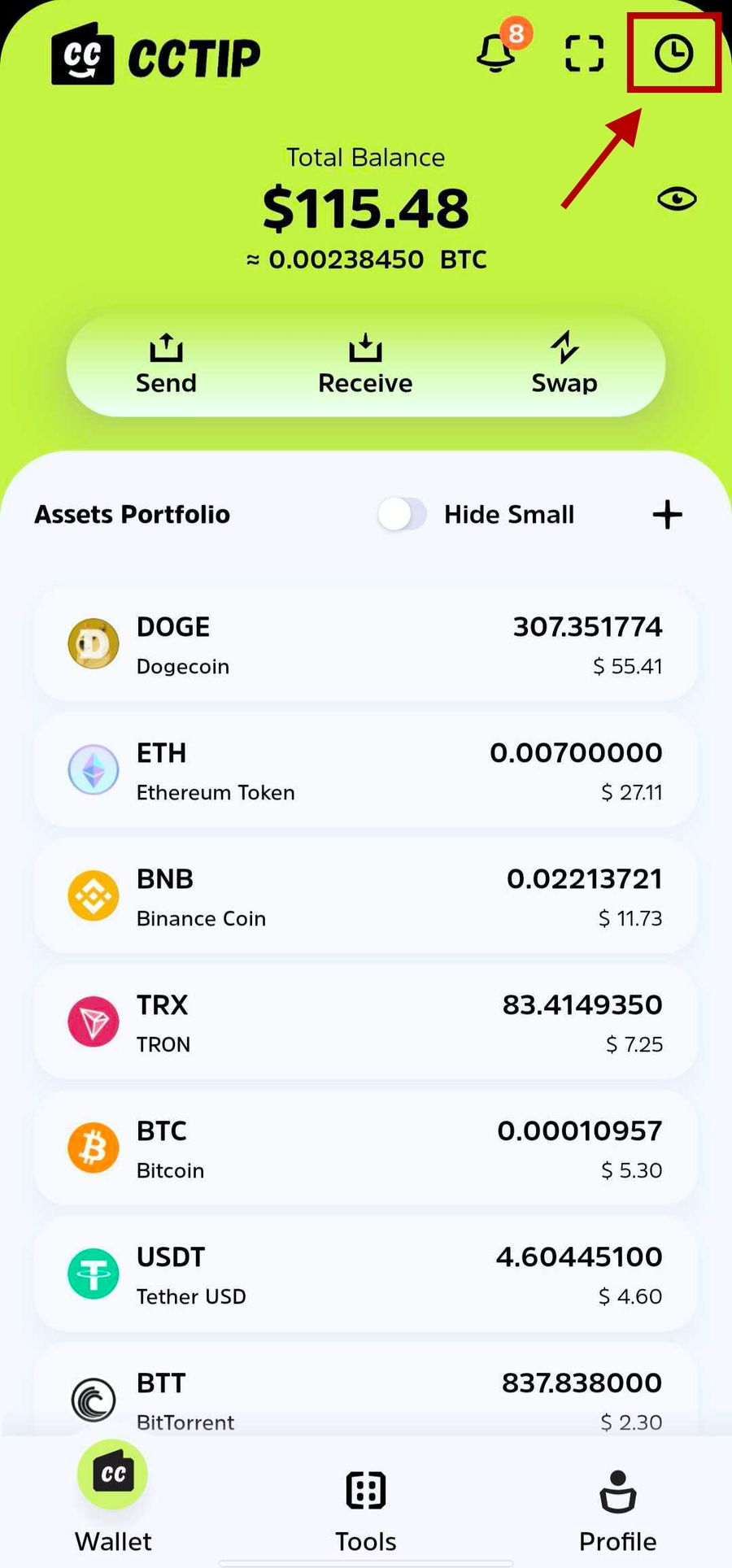
Task: Tap the Receive button
Action: [365, 364]
